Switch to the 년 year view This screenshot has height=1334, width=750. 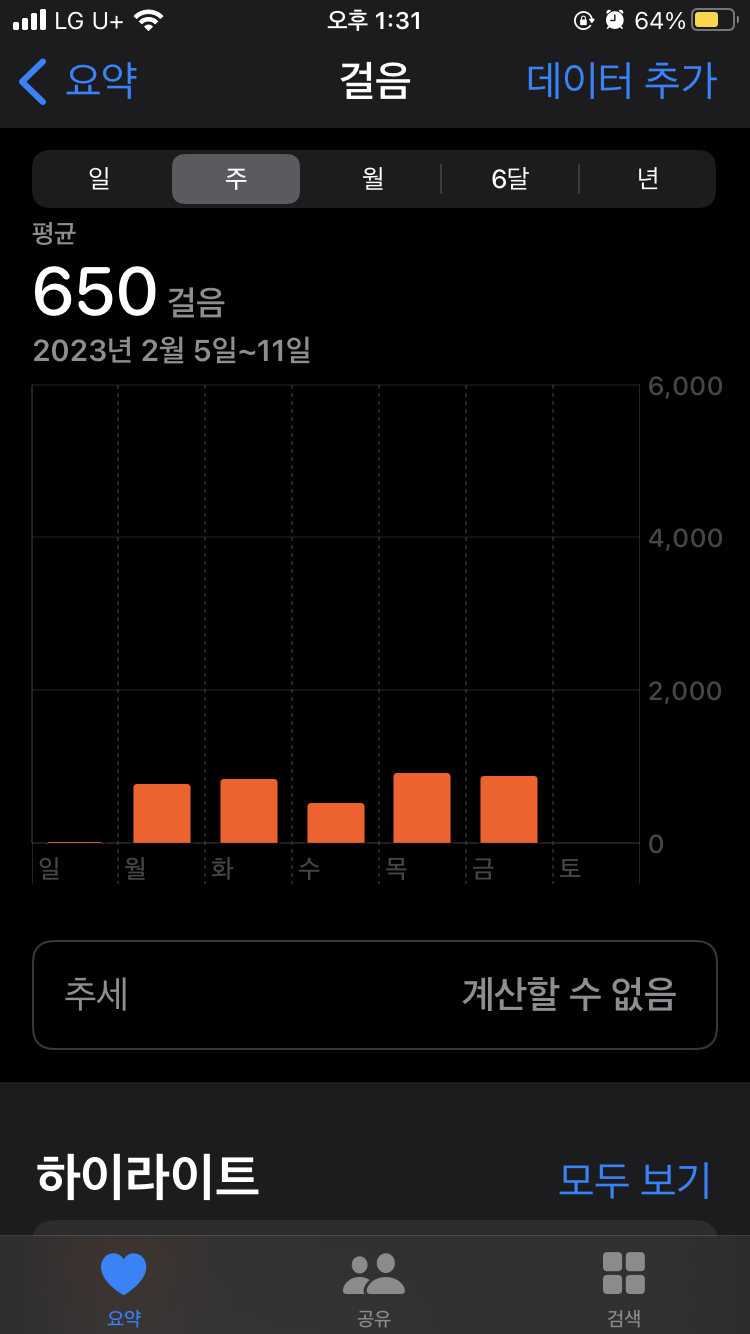pyautogui.click(x=648, y=179)
